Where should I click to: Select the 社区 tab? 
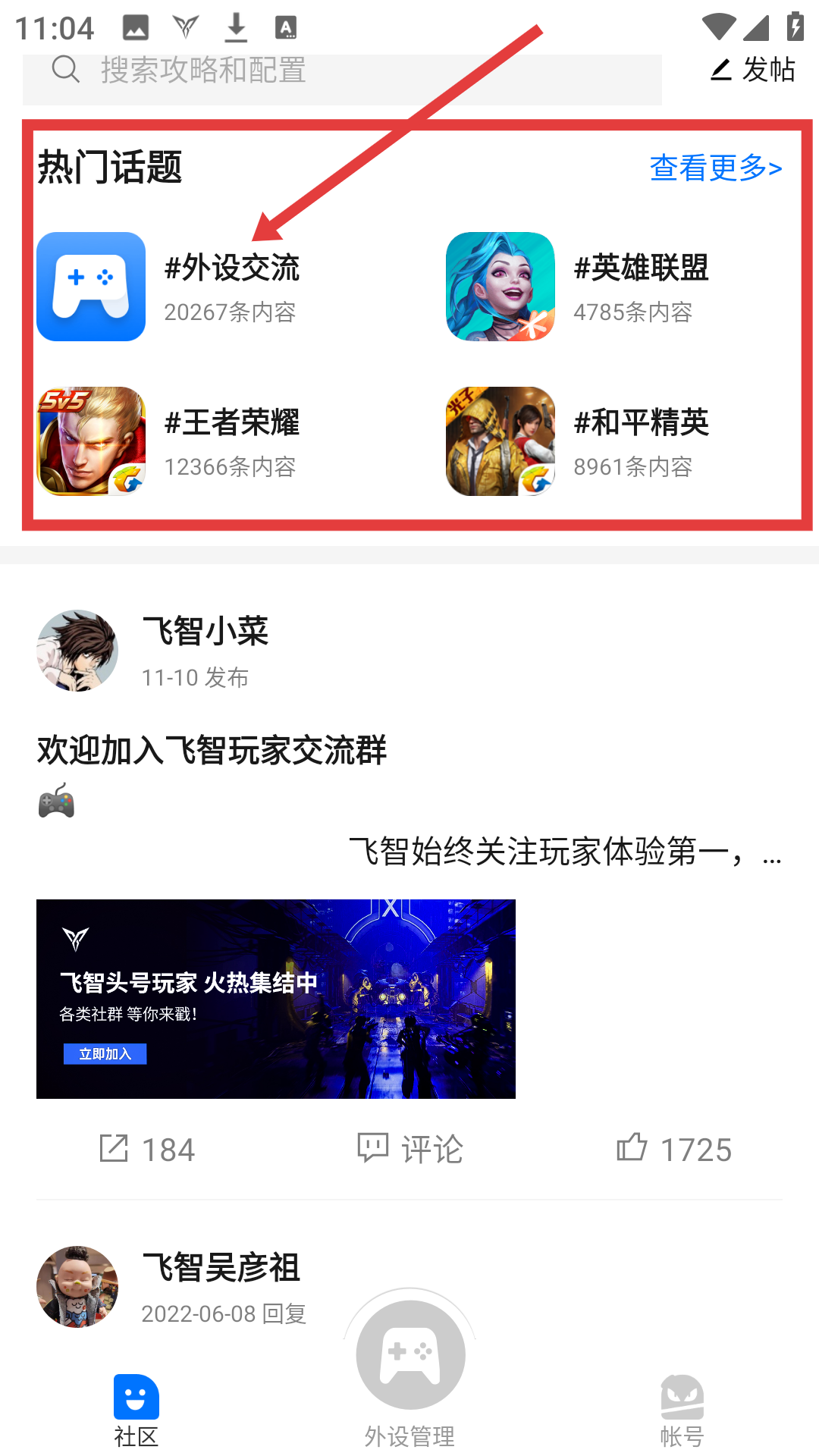pos(136,1410)
